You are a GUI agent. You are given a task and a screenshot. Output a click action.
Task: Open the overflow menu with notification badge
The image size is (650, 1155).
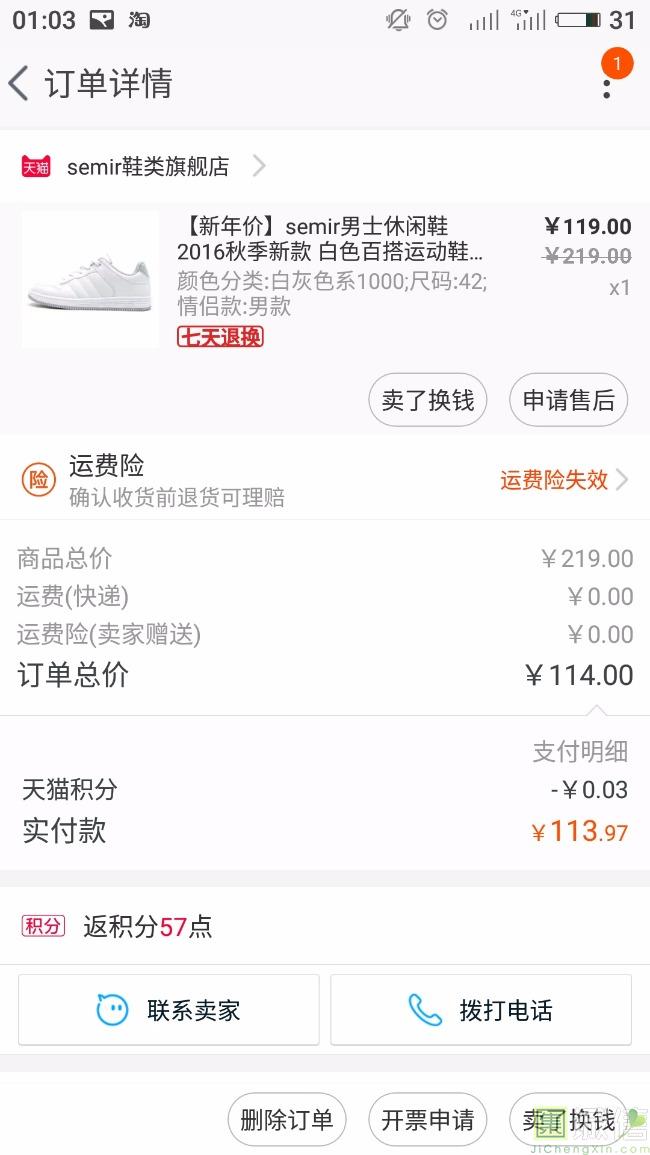(606, 82)
